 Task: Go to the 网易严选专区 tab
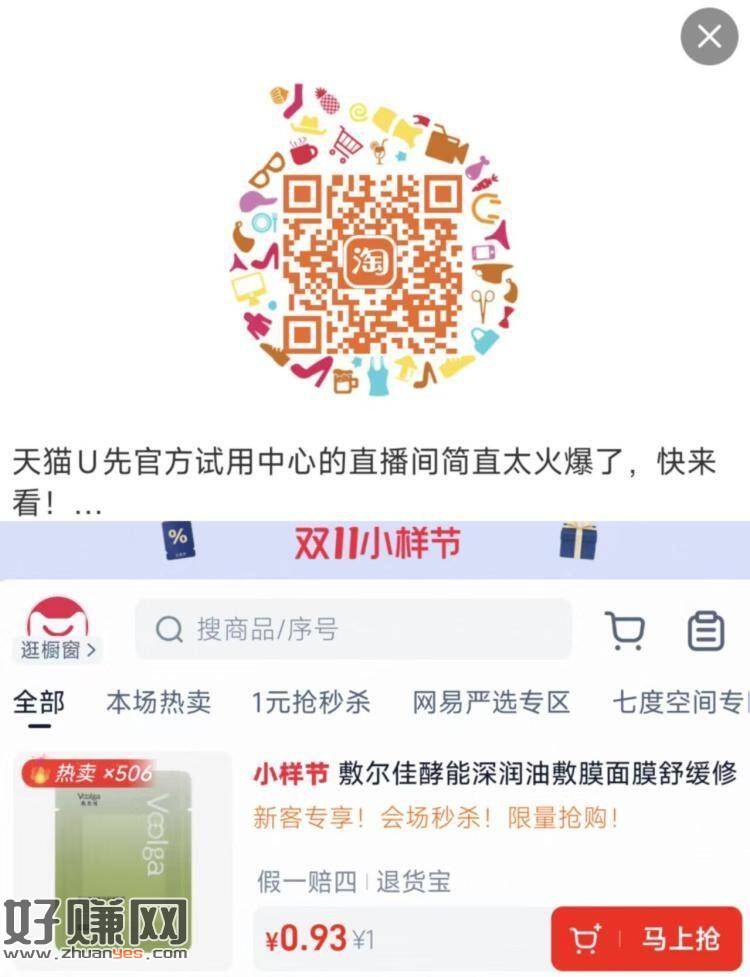point(491,703)
